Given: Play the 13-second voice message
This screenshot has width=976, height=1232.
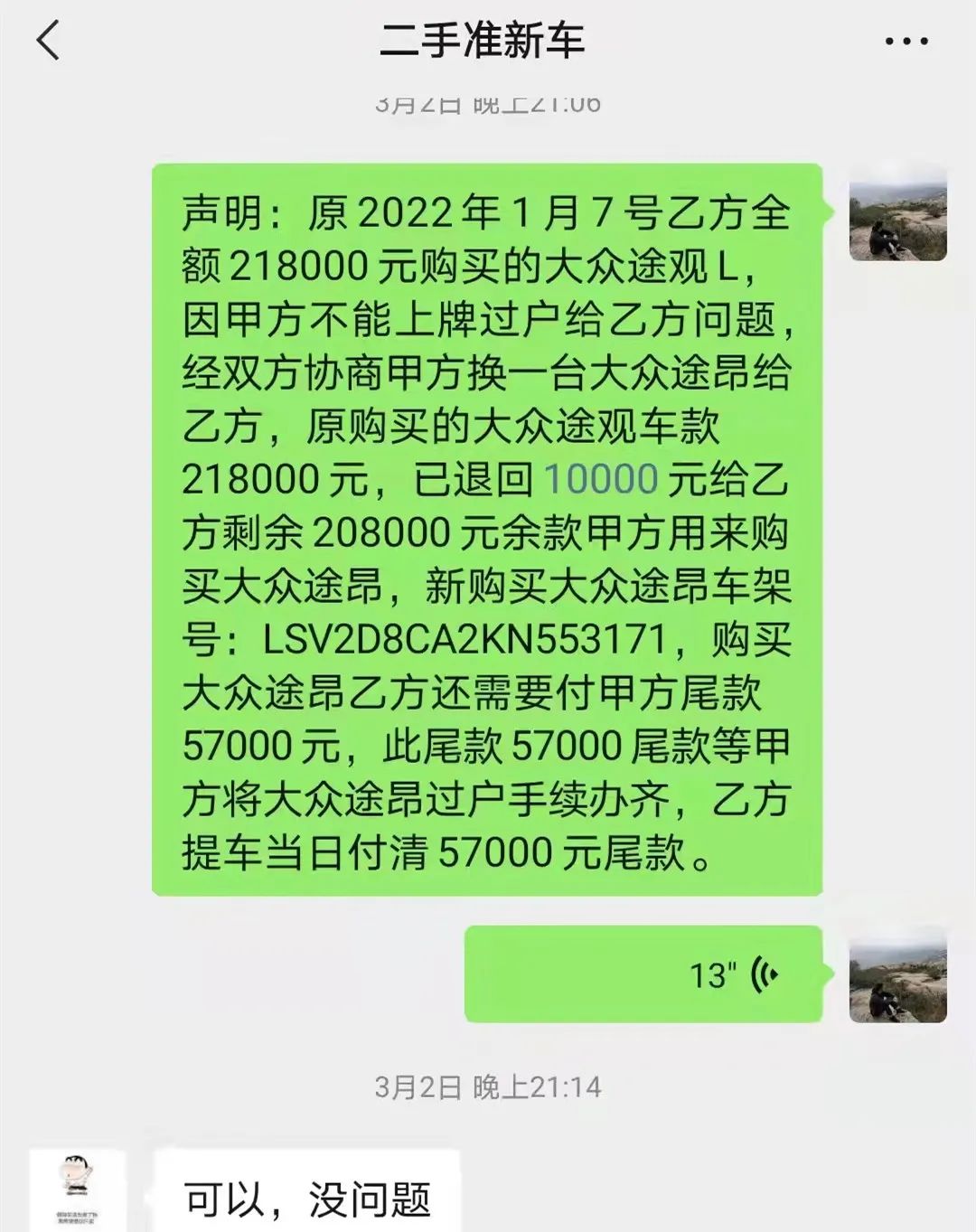Looking at the screenshot, I should (643, 974).
